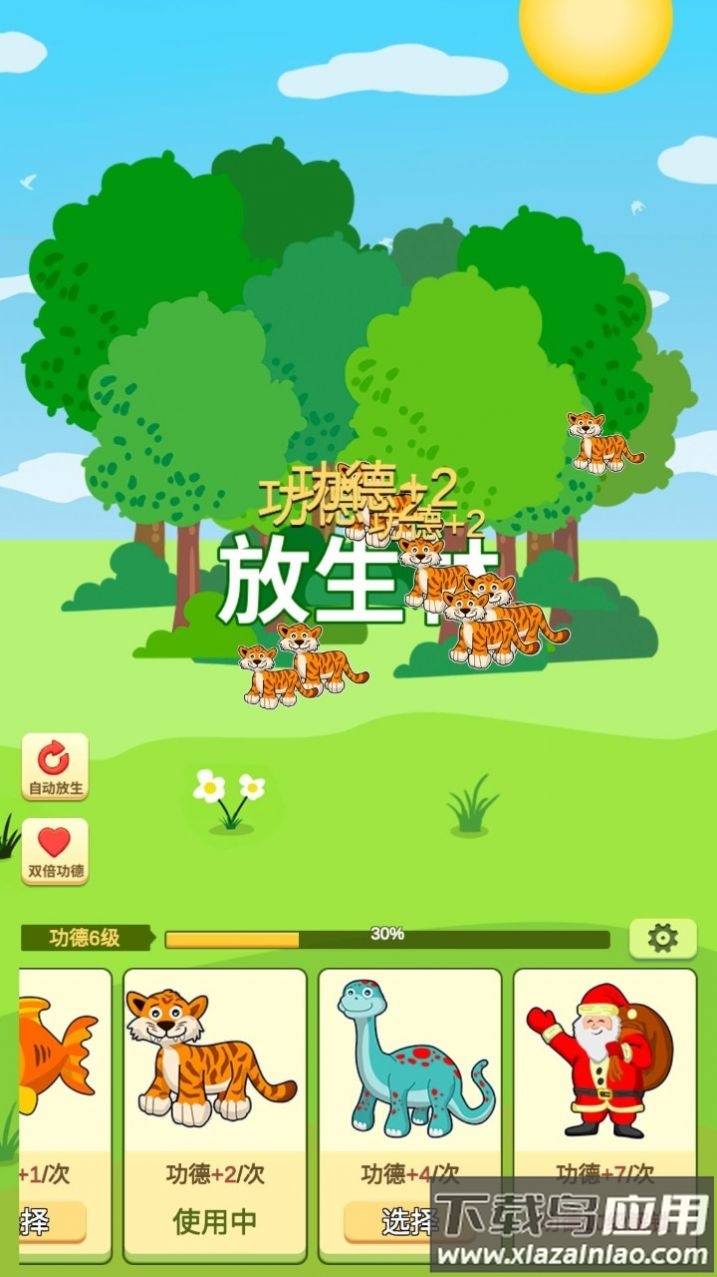Open the settings gear
The image size is (717, 1277).
662,938
